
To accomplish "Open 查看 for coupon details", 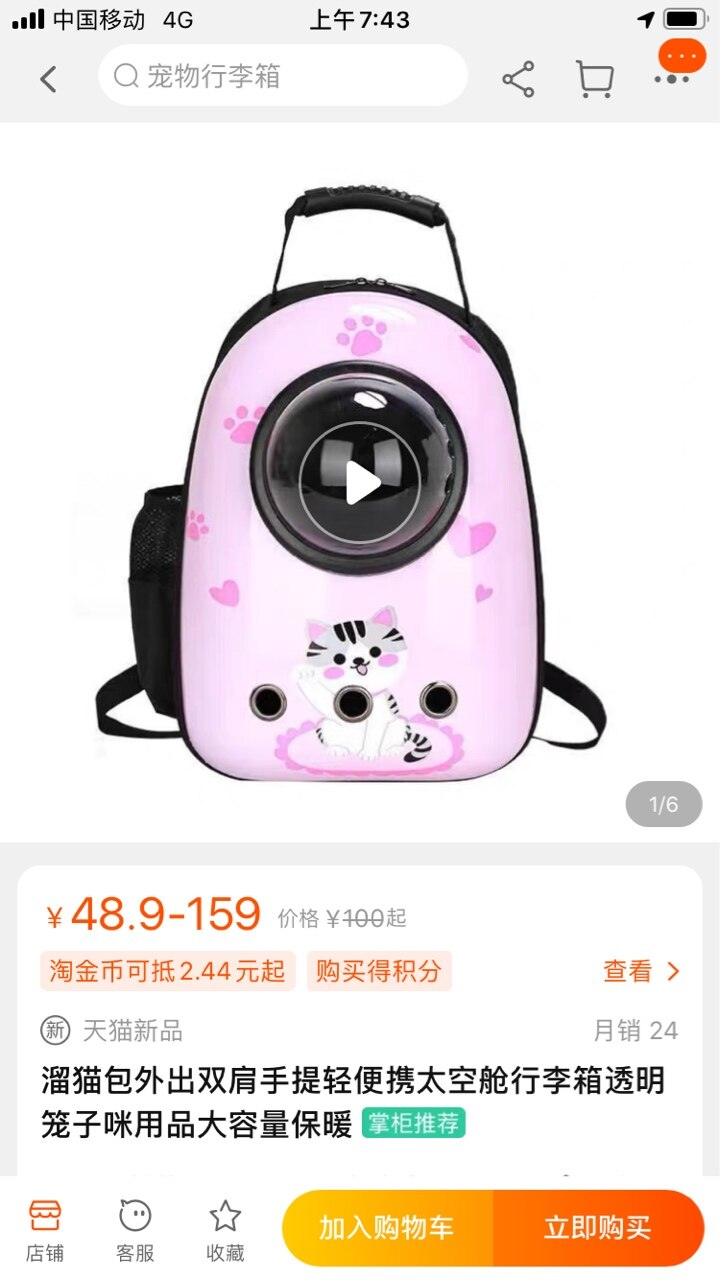I will [640, 971].
